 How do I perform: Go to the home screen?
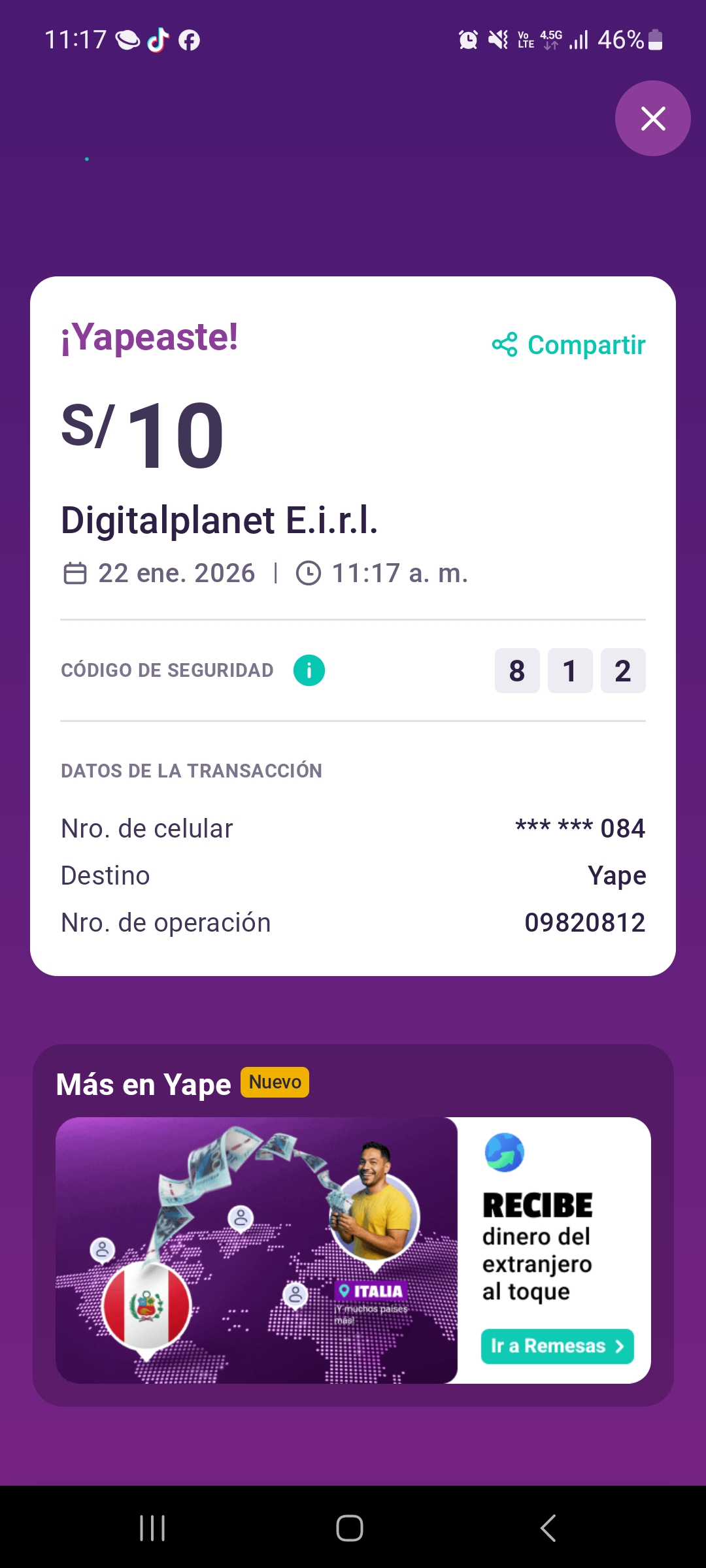[350, 1528]
